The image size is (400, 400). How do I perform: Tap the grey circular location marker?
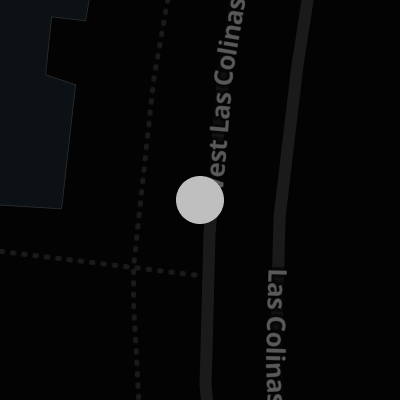(x=200, y=200)
